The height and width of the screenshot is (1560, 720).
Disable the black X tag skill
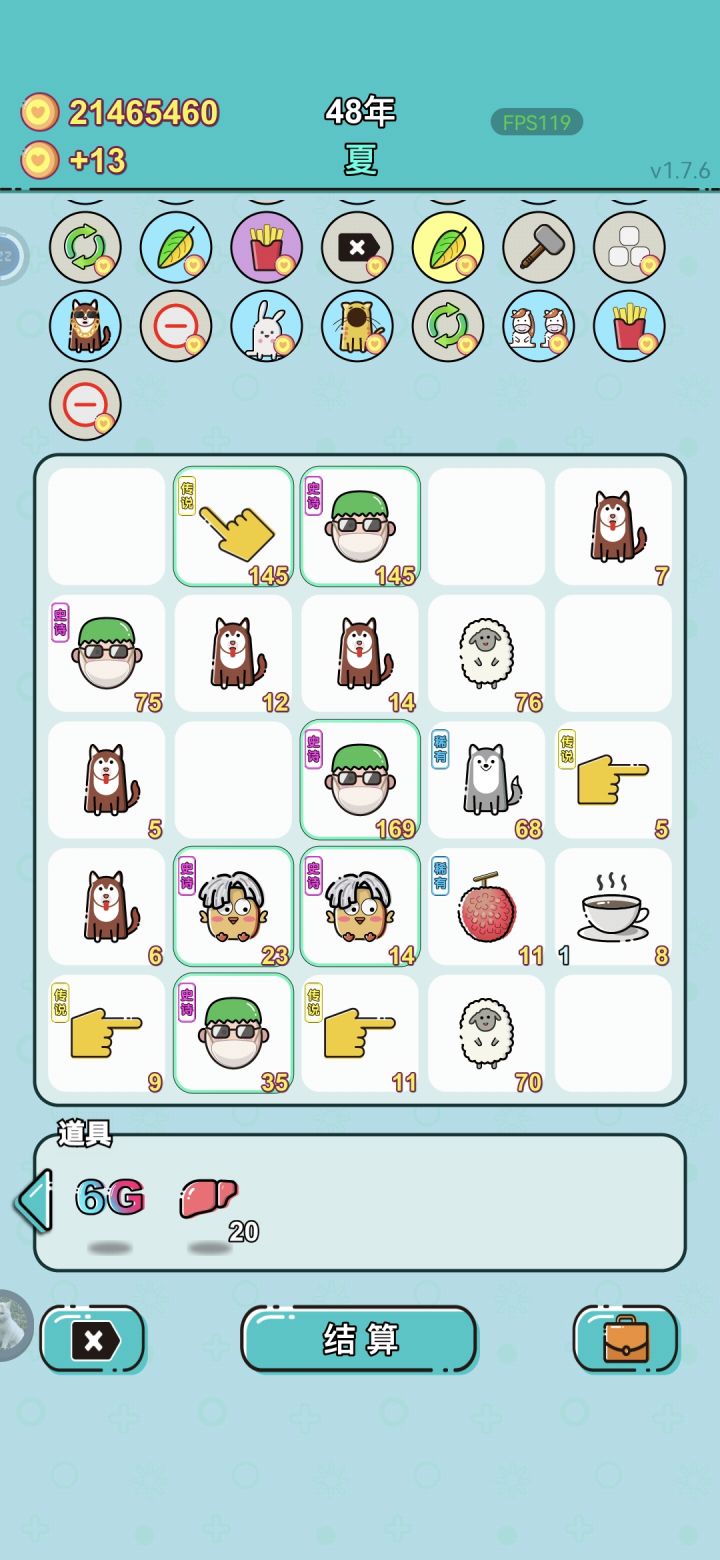click(x=356, y=247)
